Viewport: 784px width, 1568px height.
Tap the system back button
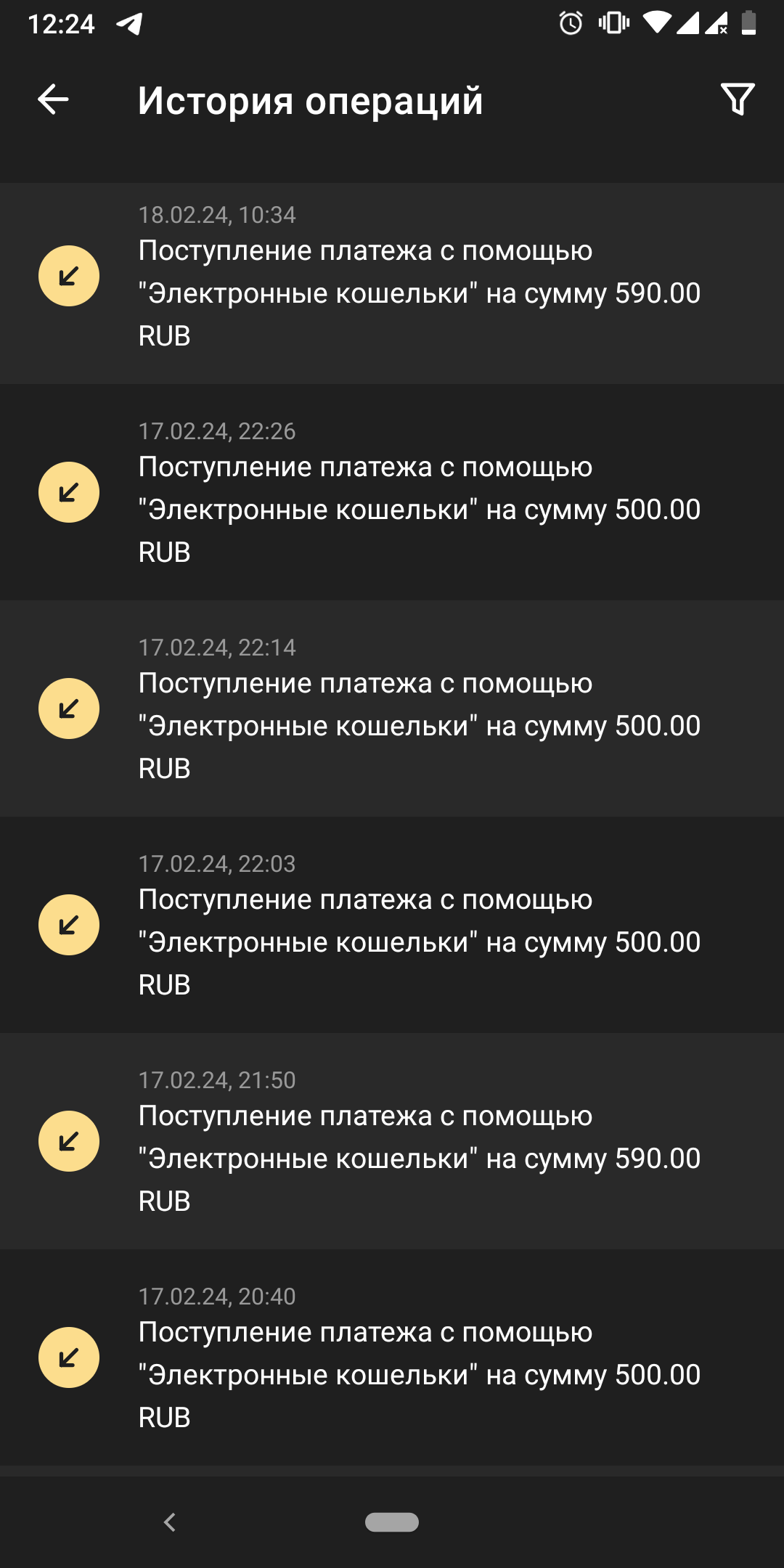(170, 1522)
